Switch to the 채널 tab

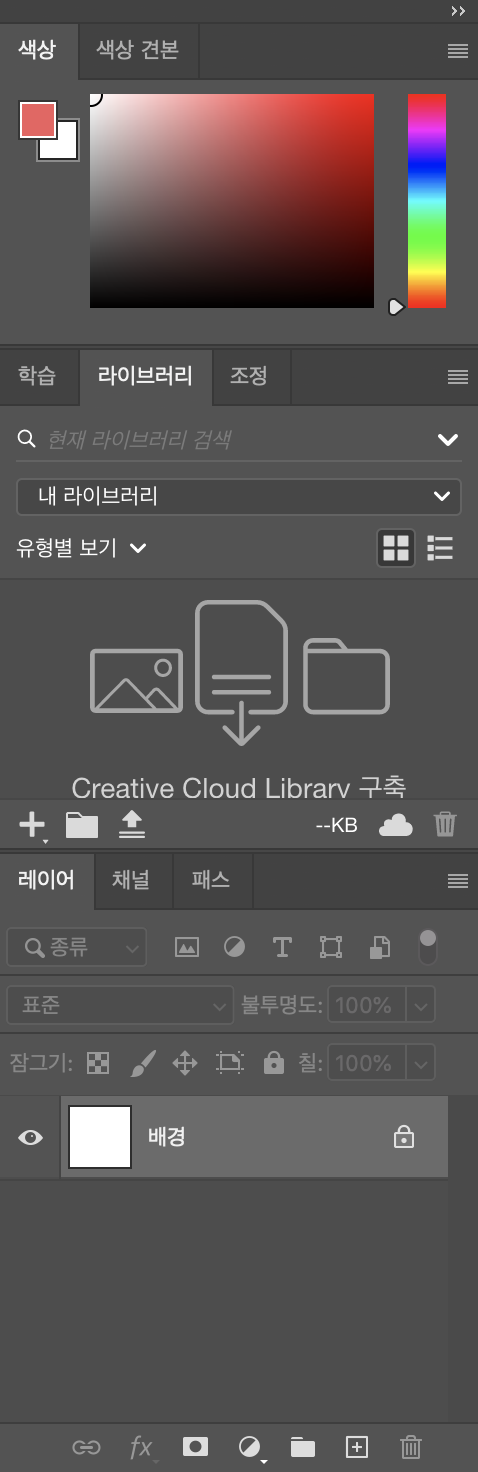131,880
